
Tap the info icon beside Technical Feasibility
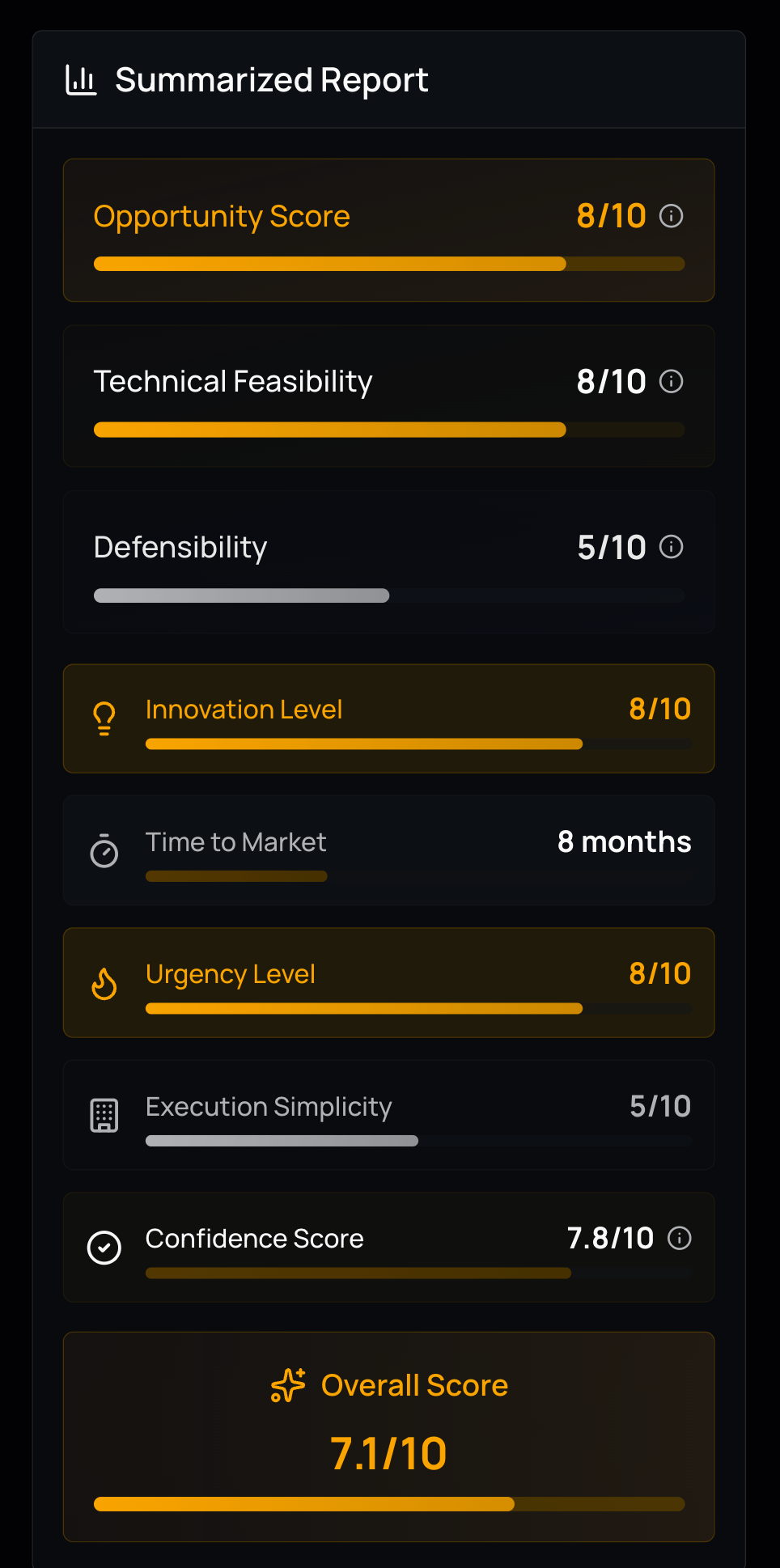[x=671, y=381]
